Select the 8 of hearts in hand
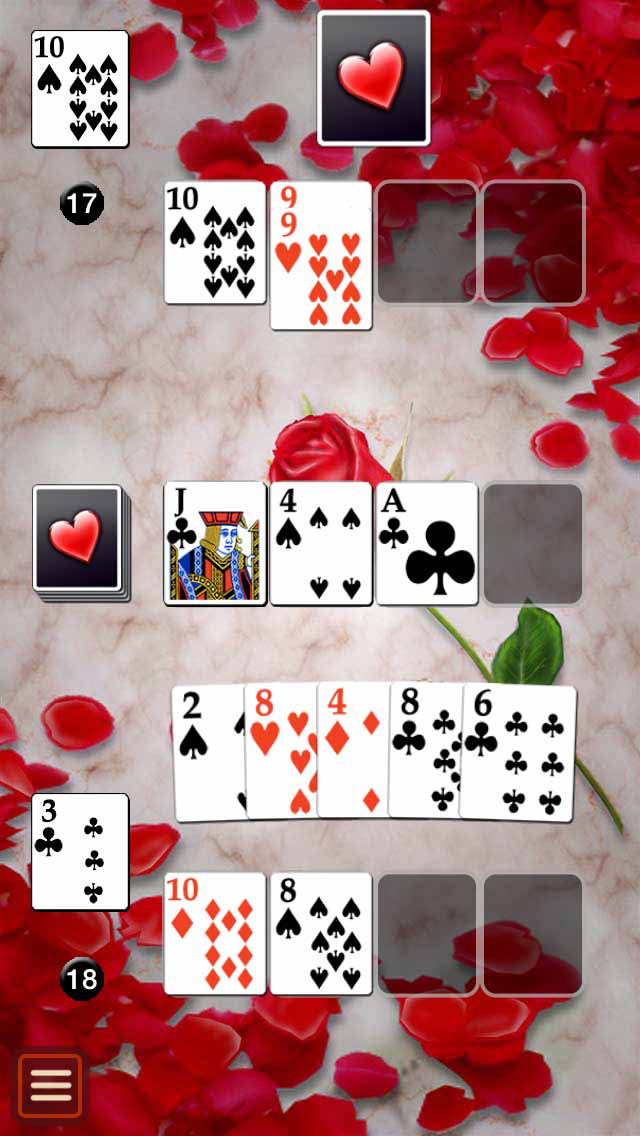Screen dimensions: 640x1136 (278, 750)
